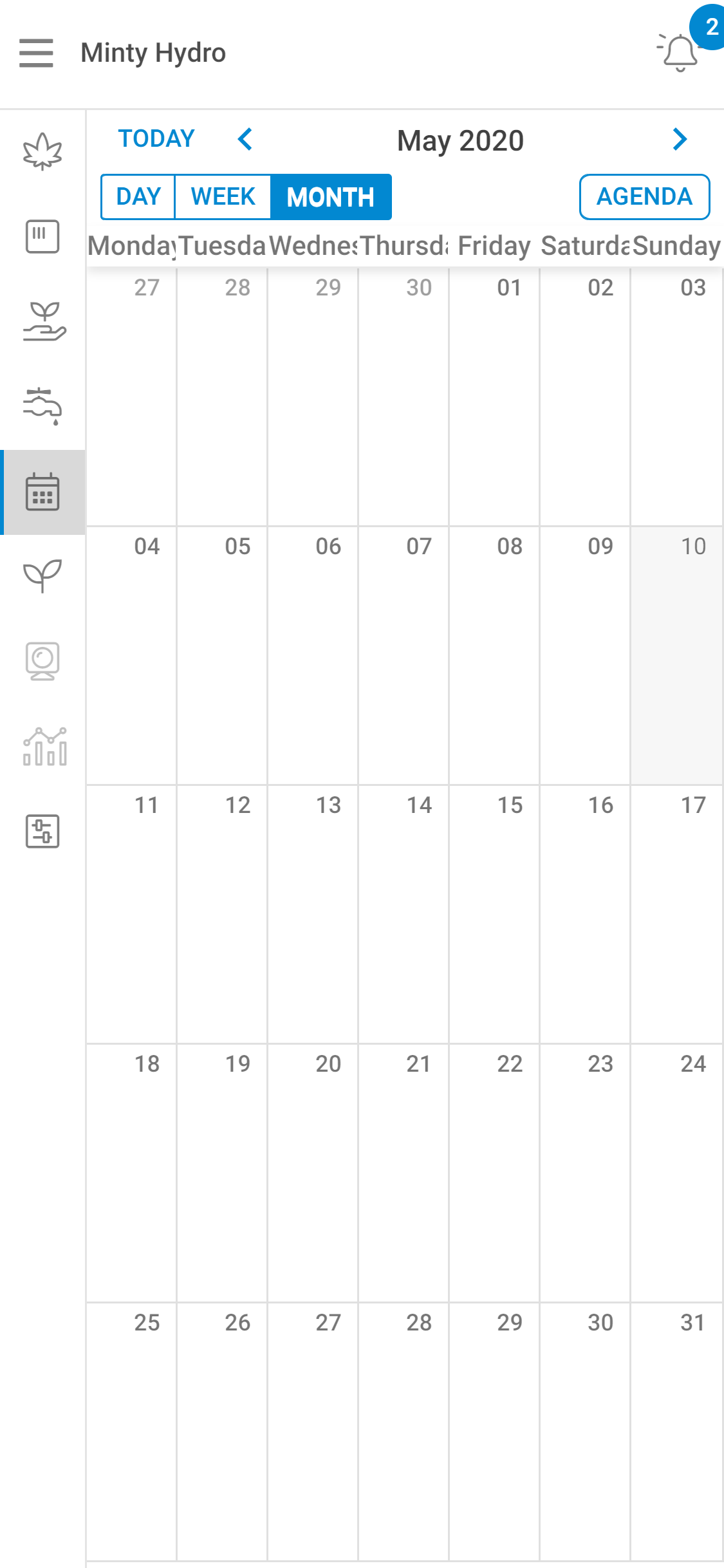Open the sliders settings sidebar item
The height and width of the screenshot is (1568, 724).
(42, 831)
